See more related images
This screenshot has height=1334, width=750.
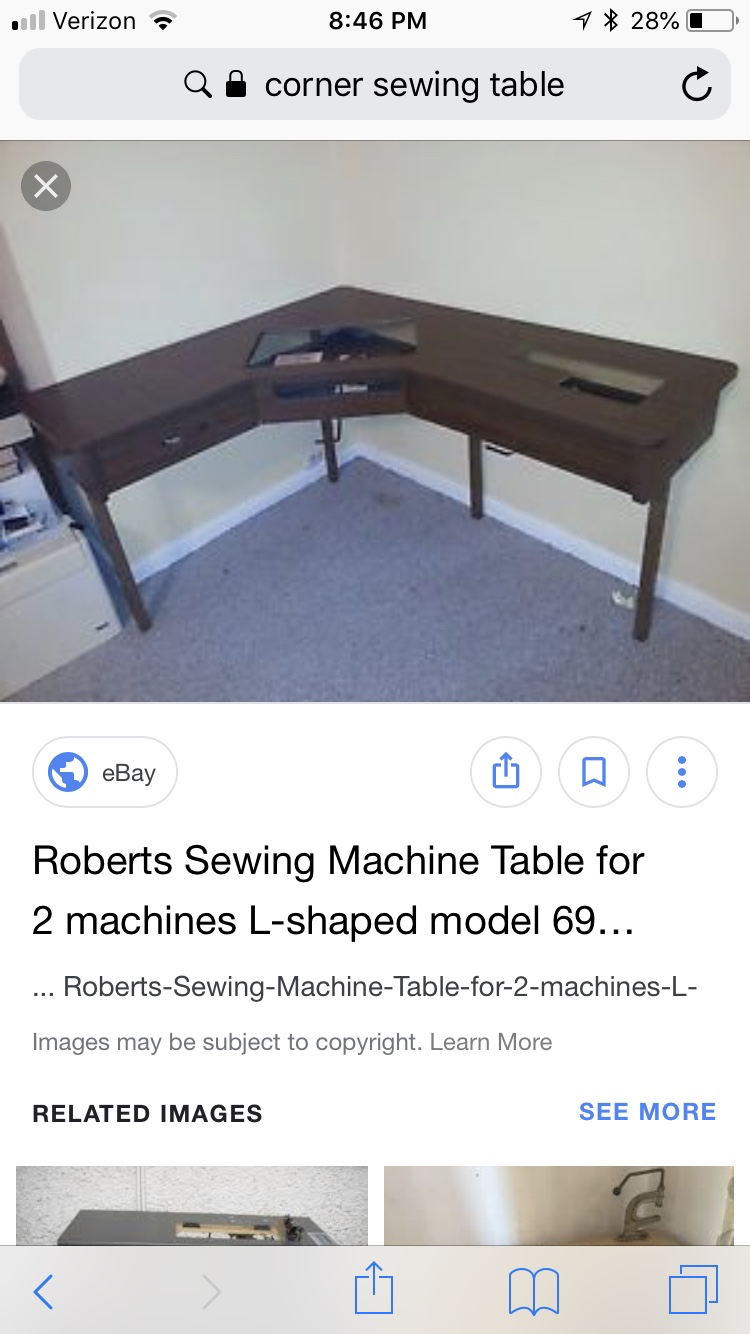[647, 1112]
